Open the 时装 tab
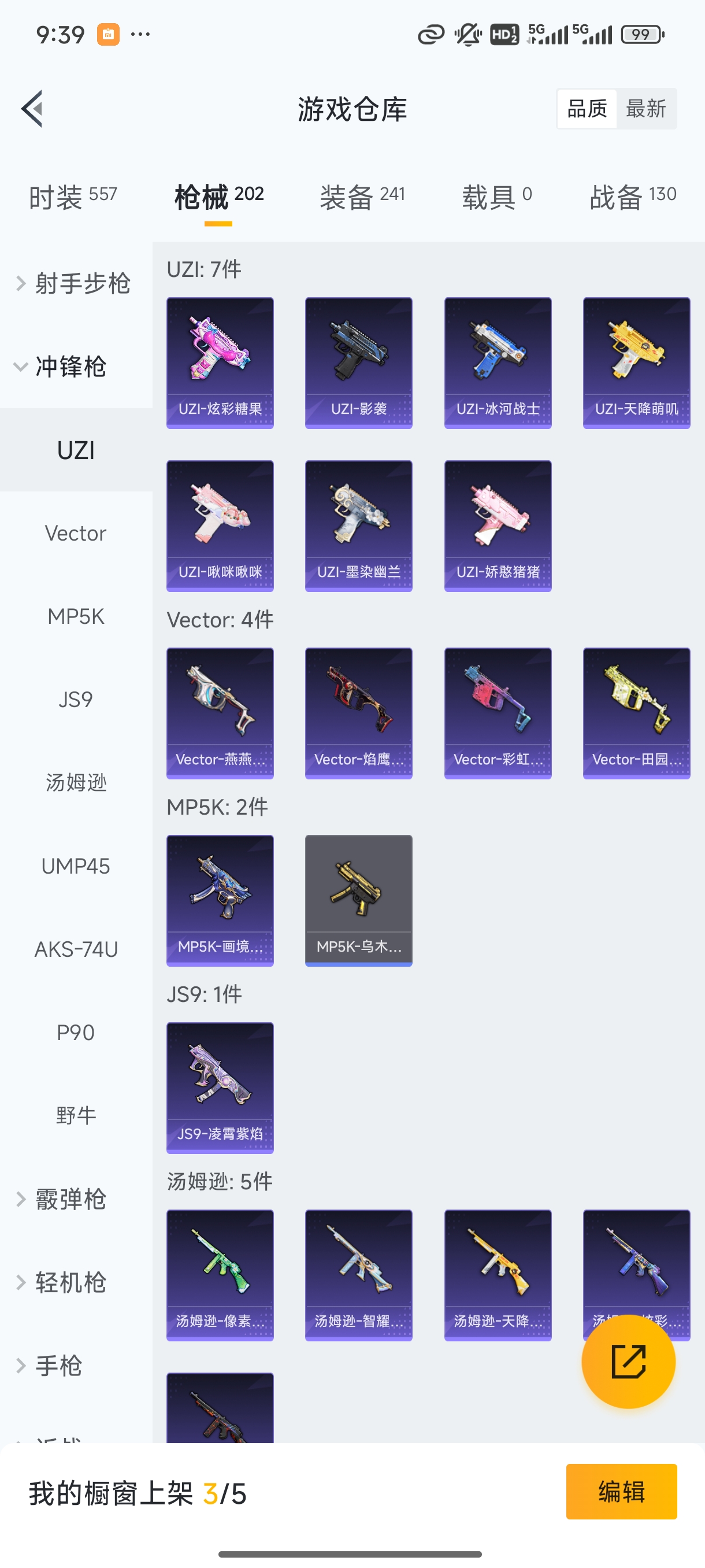The height and width of the screenshot is (1568, 705). 72,195
